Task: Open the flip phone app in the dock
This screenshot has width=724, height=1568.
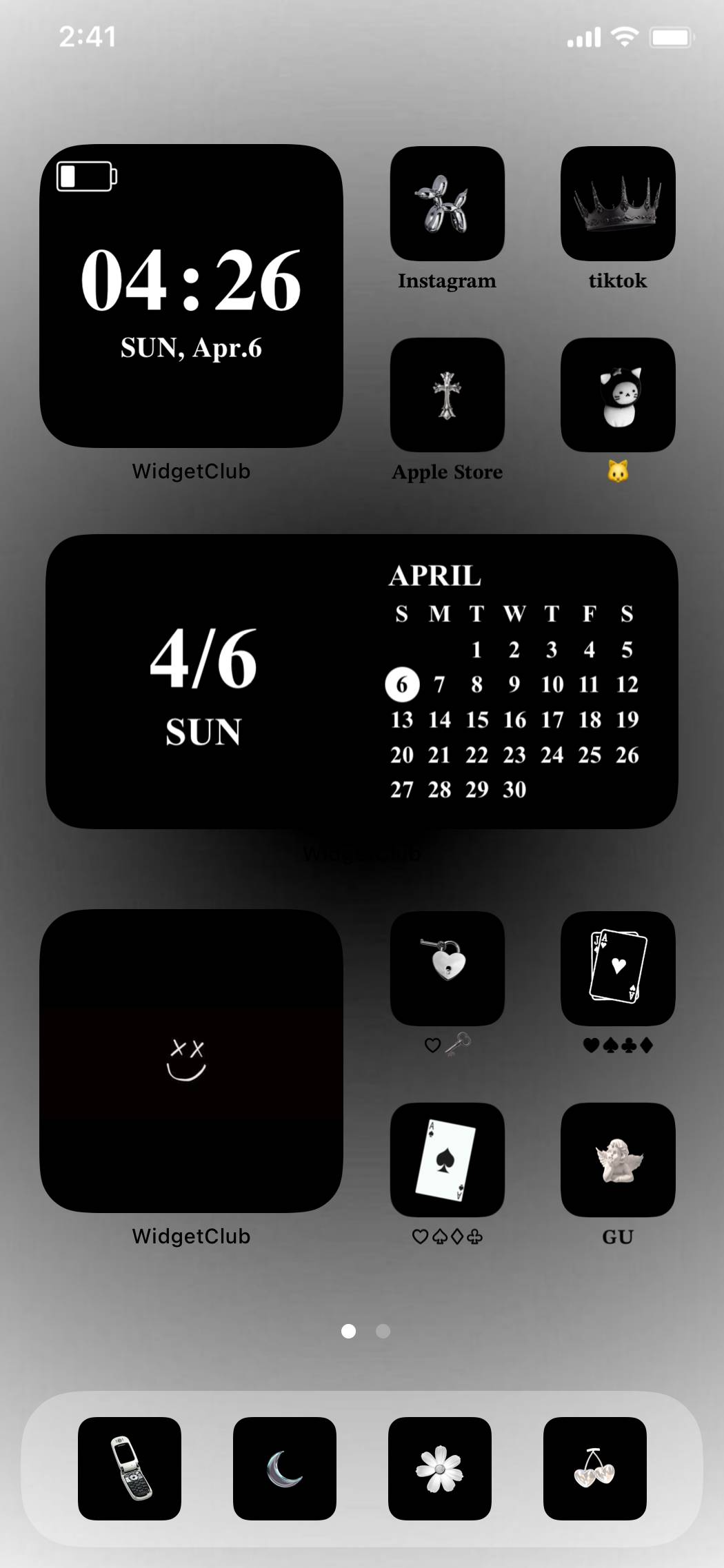Action: click(x=130, y=1468)
